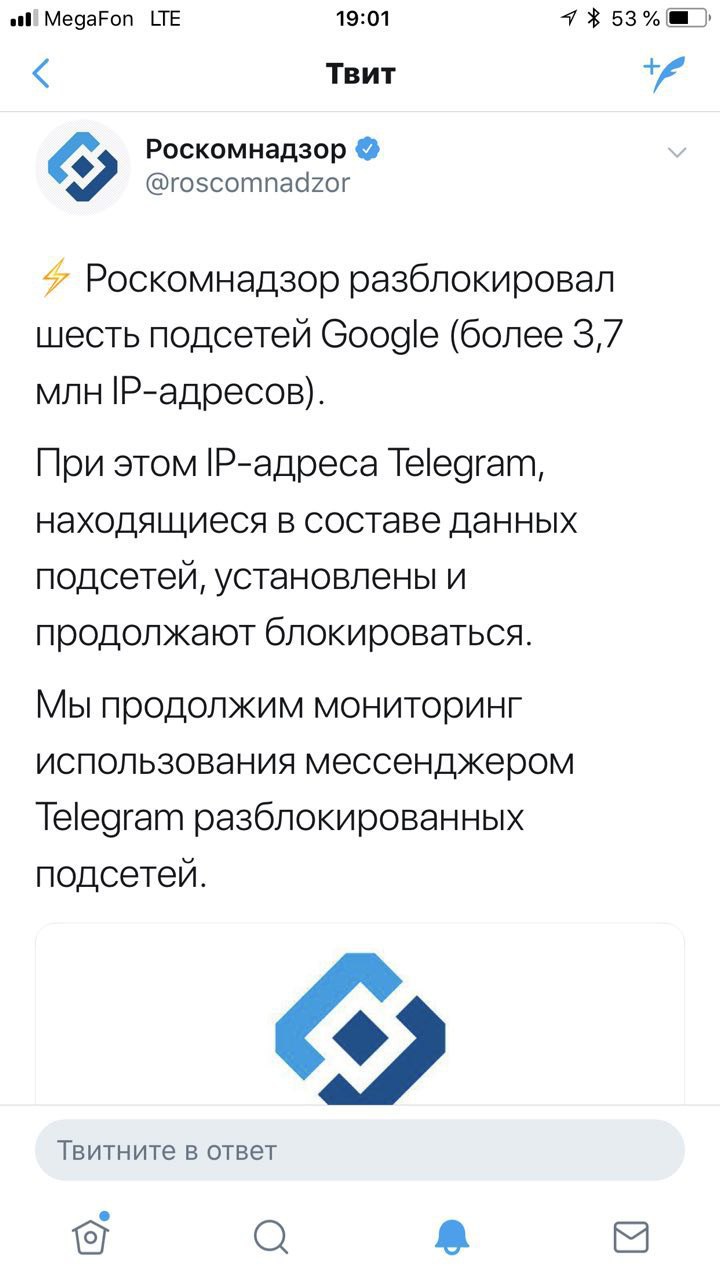Expand the tweet options chevron
Viewport: 720px width, 1280px height.
677,153
